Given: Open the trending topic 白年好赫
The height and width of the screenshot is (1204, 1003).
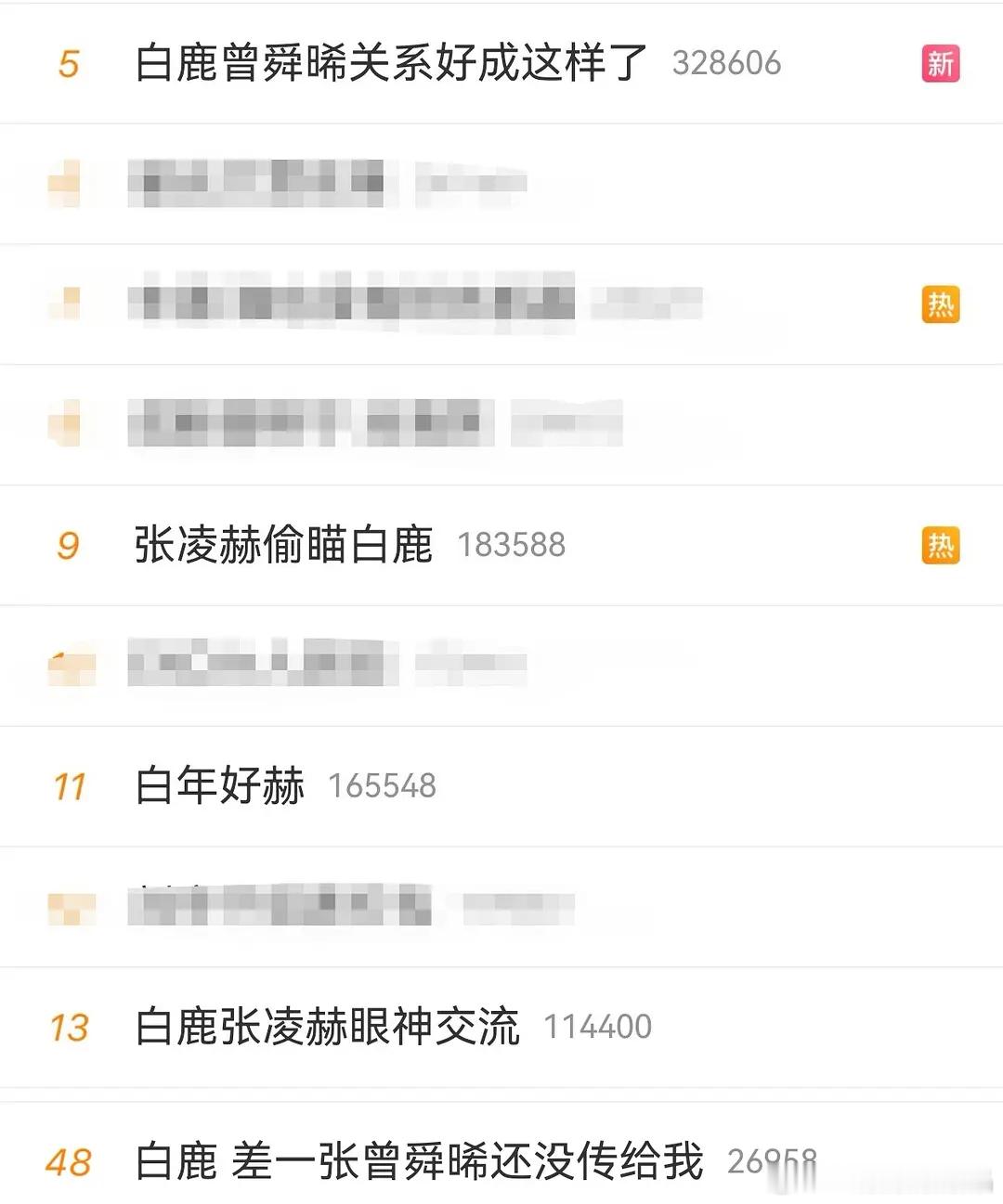Looking at the screenshot, I should [218, 786].
